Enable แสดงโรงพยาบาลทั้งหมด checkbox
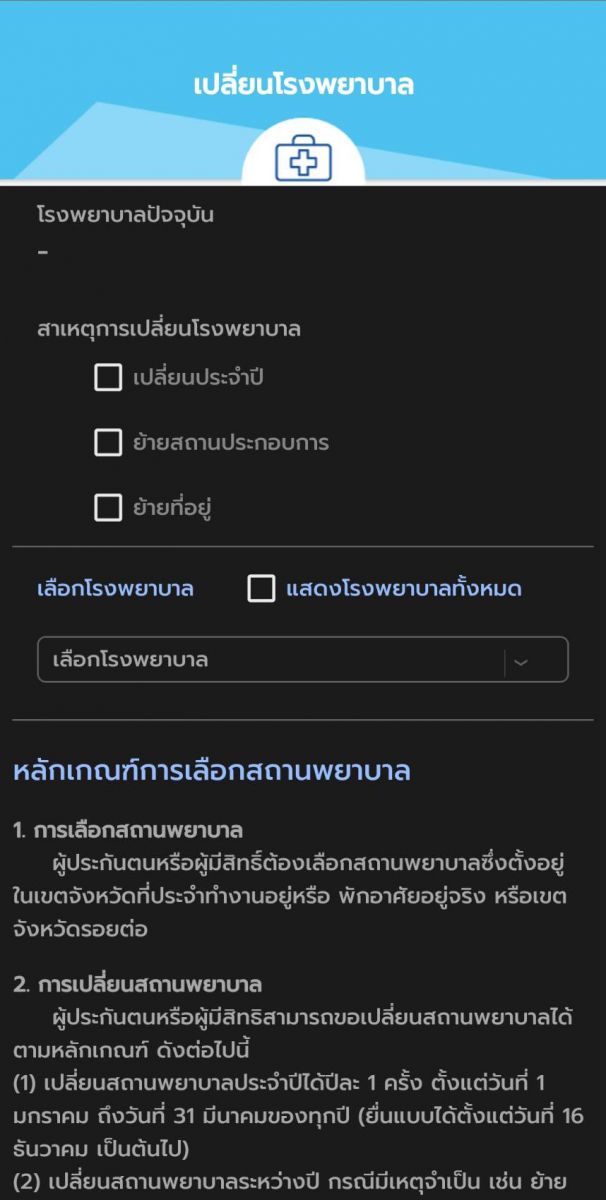The height and width of the screenshot is (1200, 606). [x=261, y=589]
